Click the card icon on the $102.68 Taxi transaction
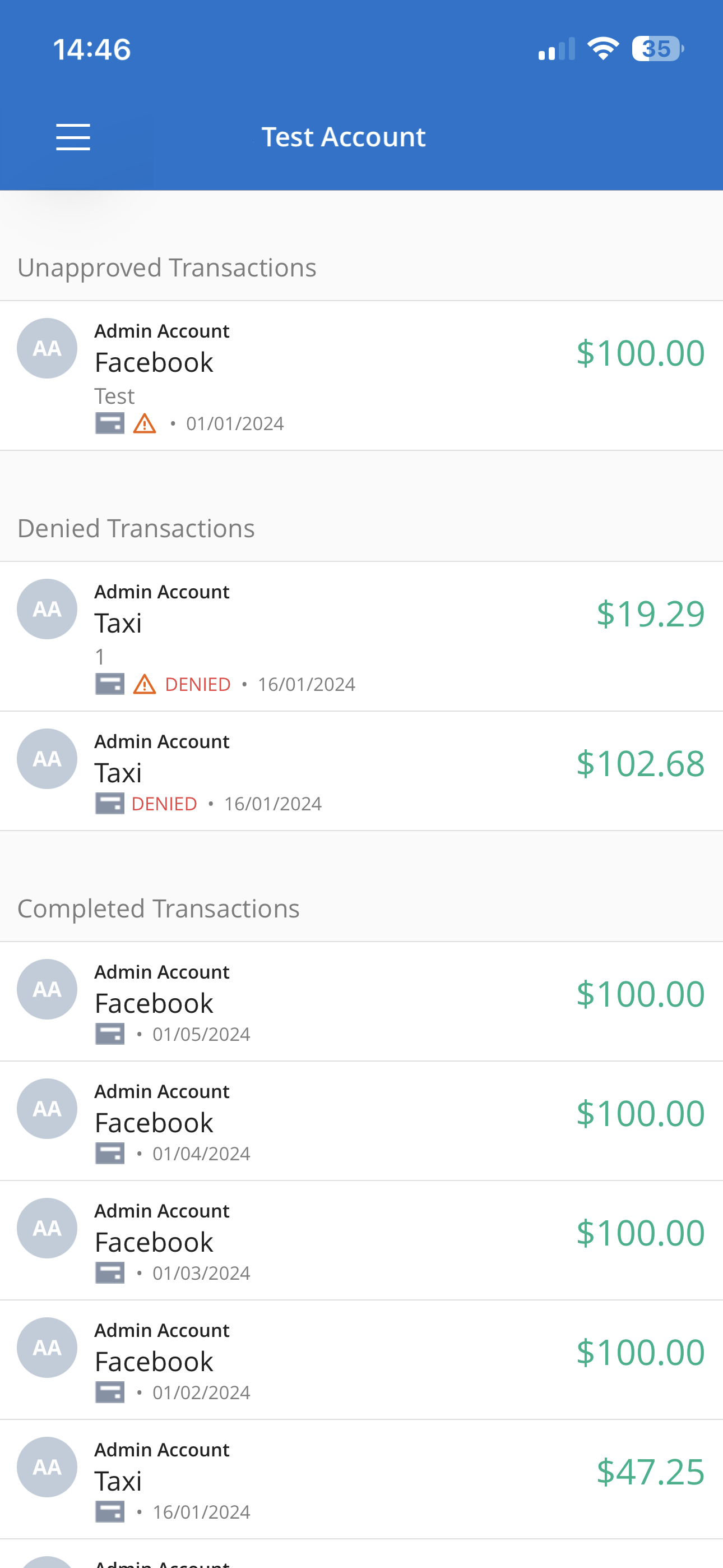723x1568 pixels. 109,803
